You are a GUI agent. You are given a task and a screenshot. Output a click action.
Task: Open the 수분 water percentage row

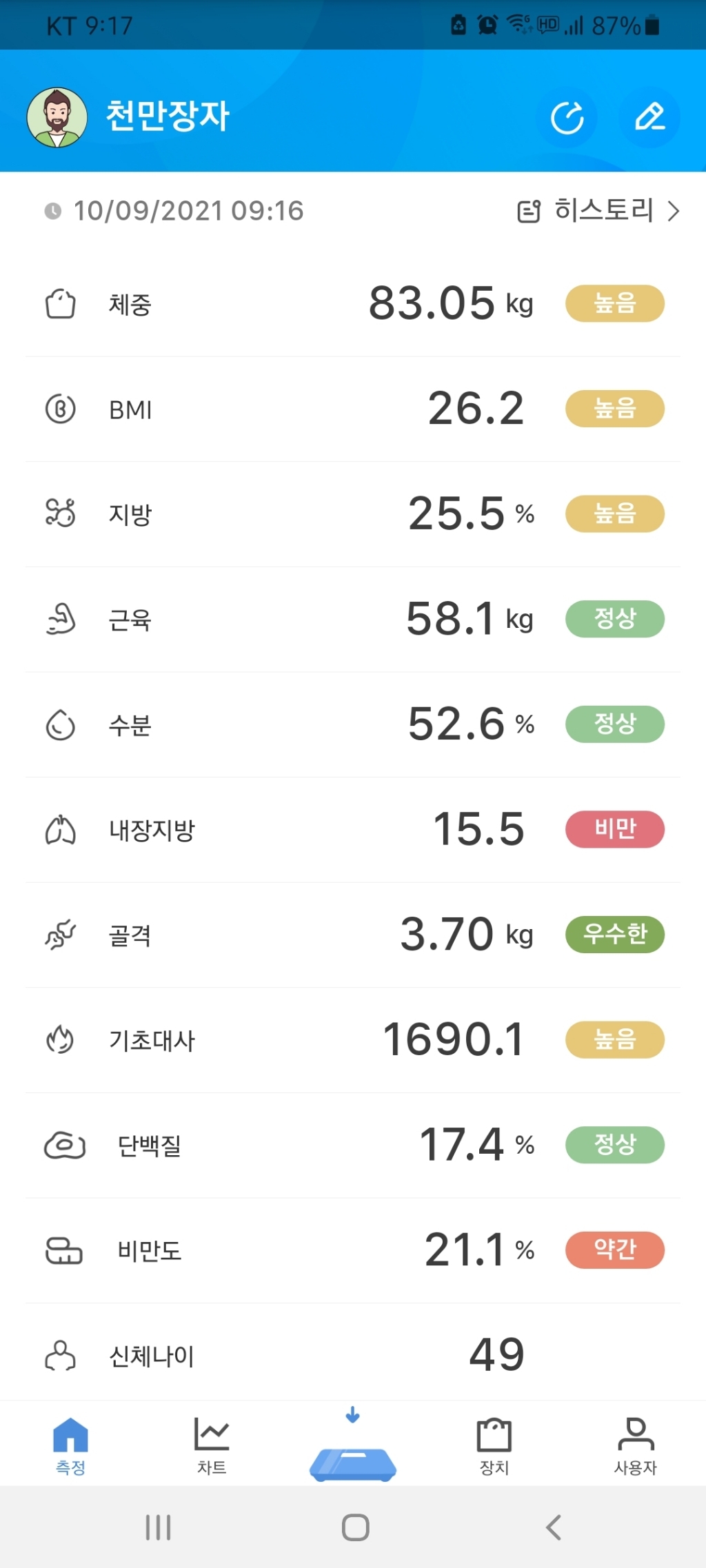[353, 724]
